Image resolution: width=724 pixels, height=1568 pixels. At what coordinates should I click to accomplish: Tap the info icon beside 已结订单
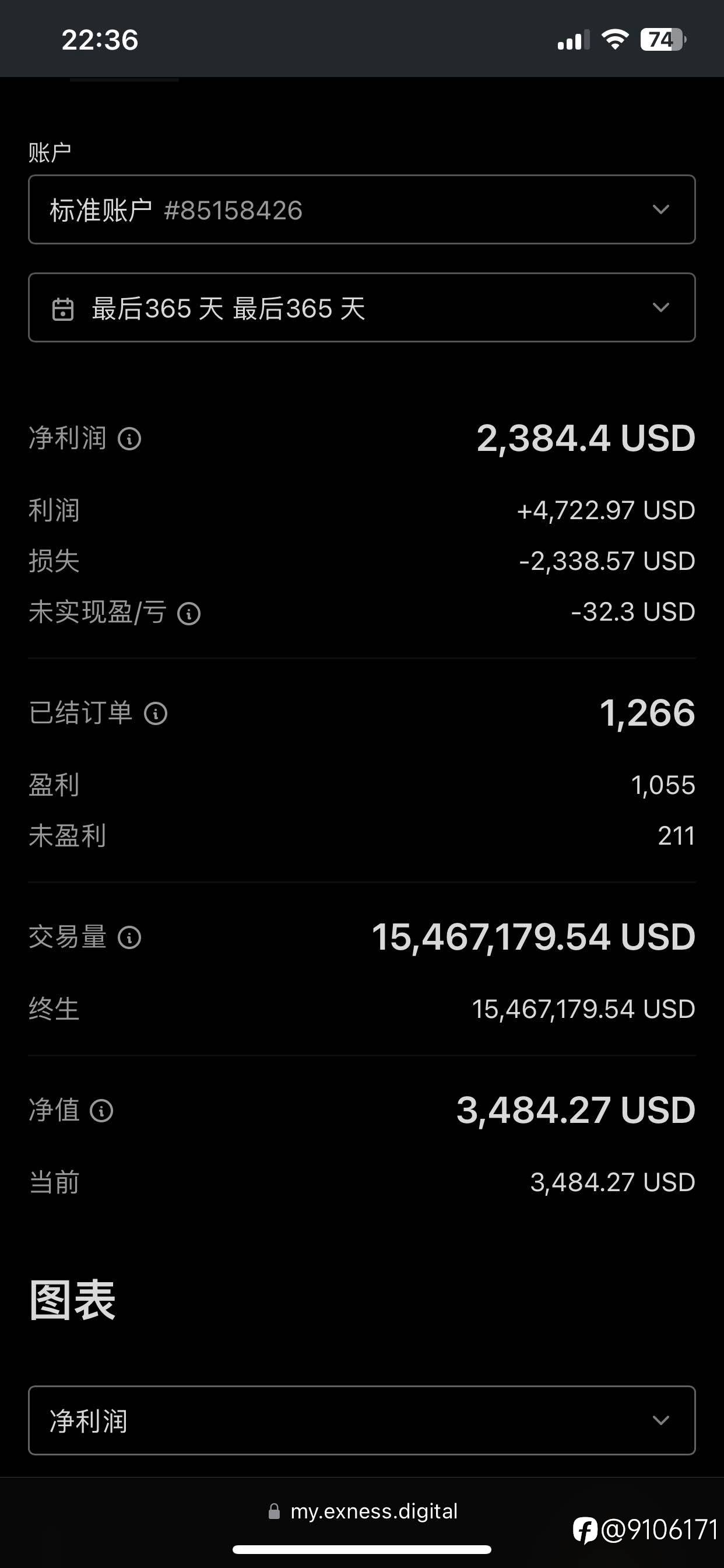155,713
